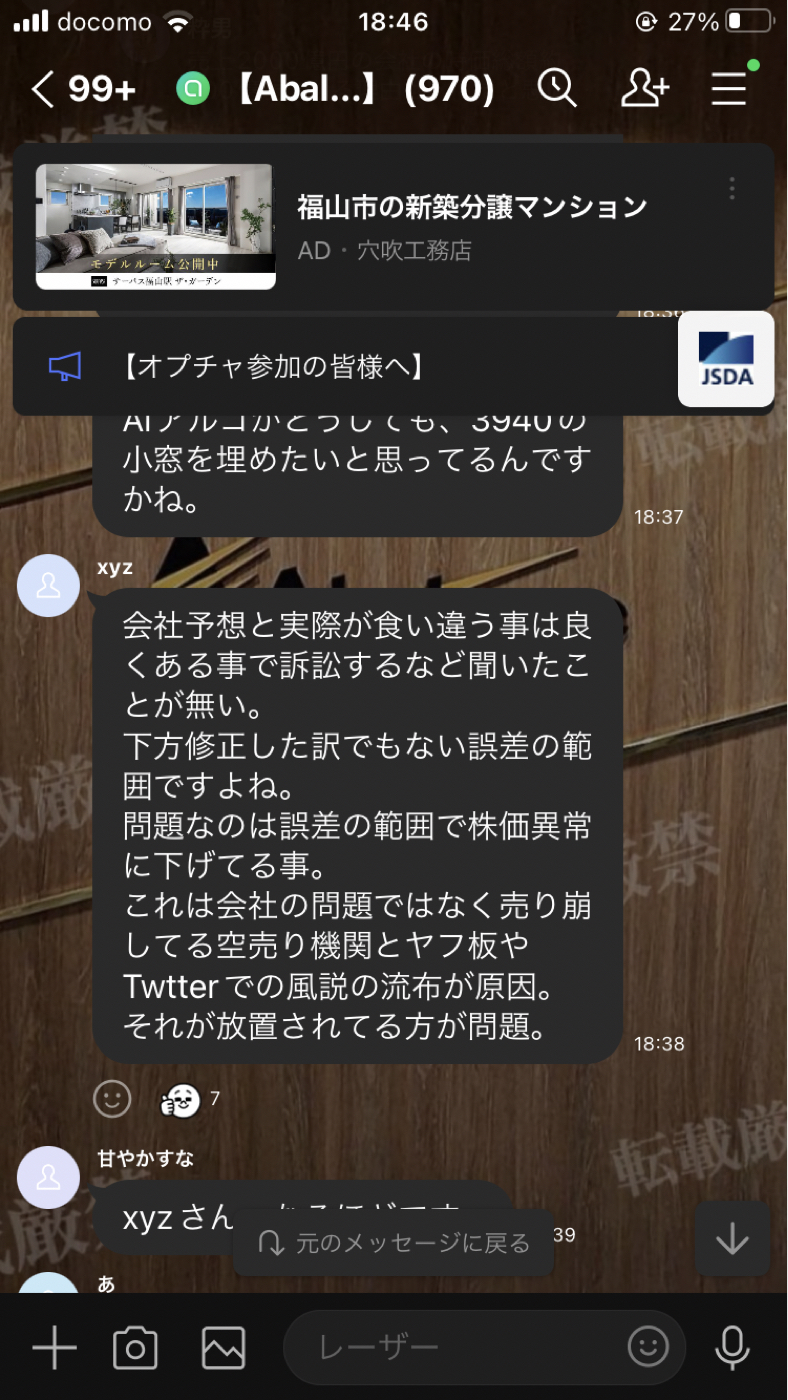Tap the plus attachment icon

(x=53, y=1347)
